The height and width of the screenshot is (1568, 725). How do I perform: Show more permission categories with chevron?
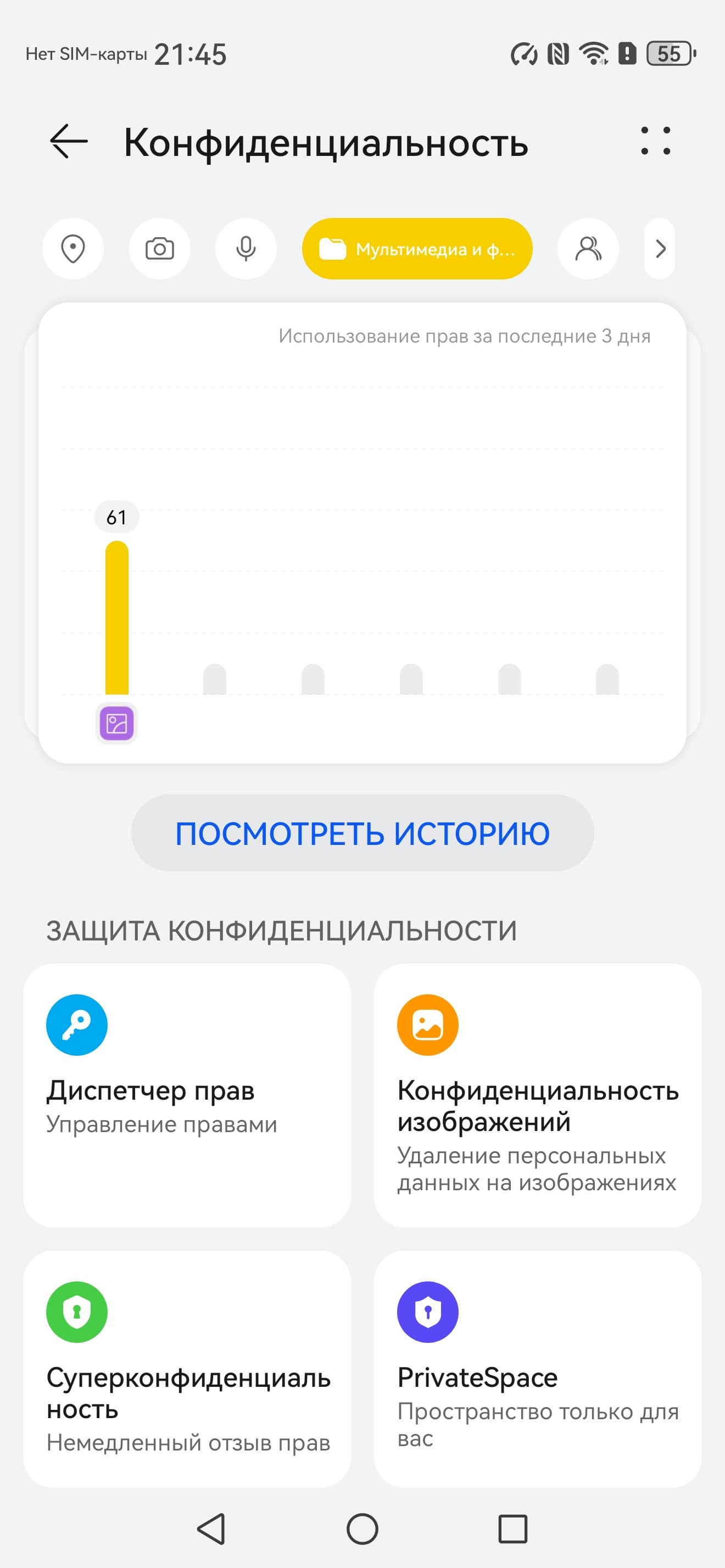660,249
